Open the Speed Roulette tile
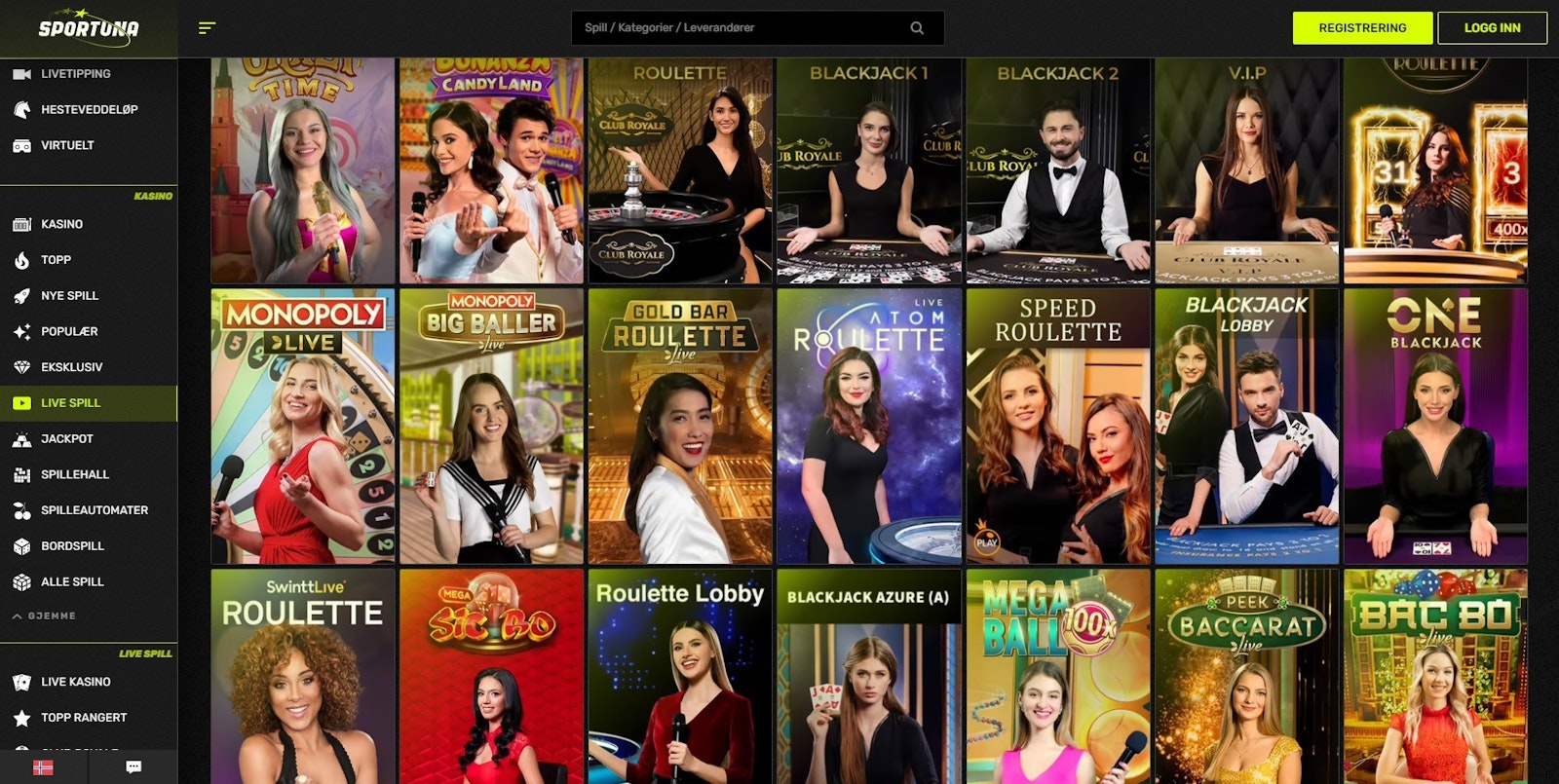 [x=1057, y=426]
